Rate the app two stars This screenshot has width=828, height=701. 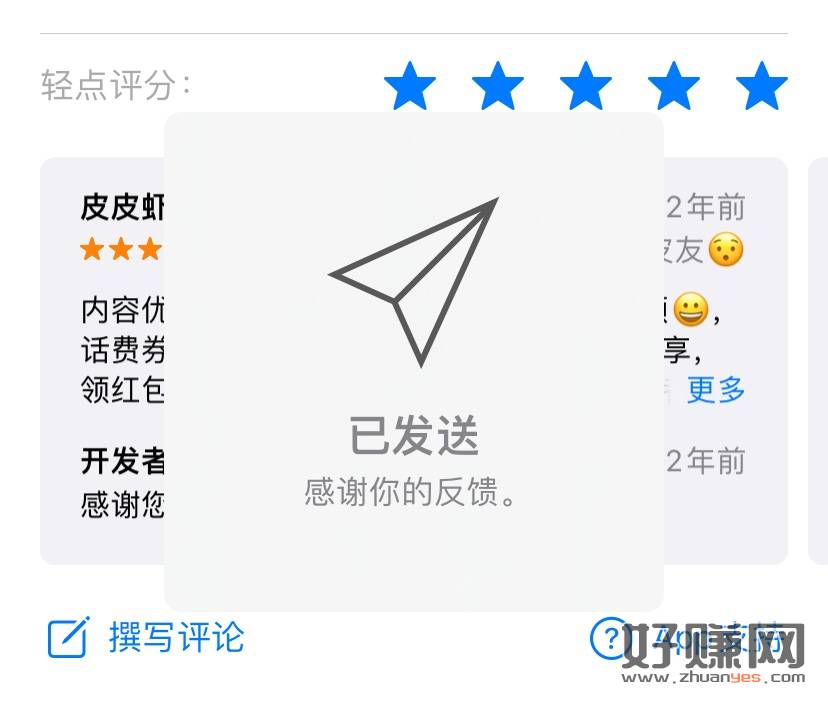coord(498,86)
